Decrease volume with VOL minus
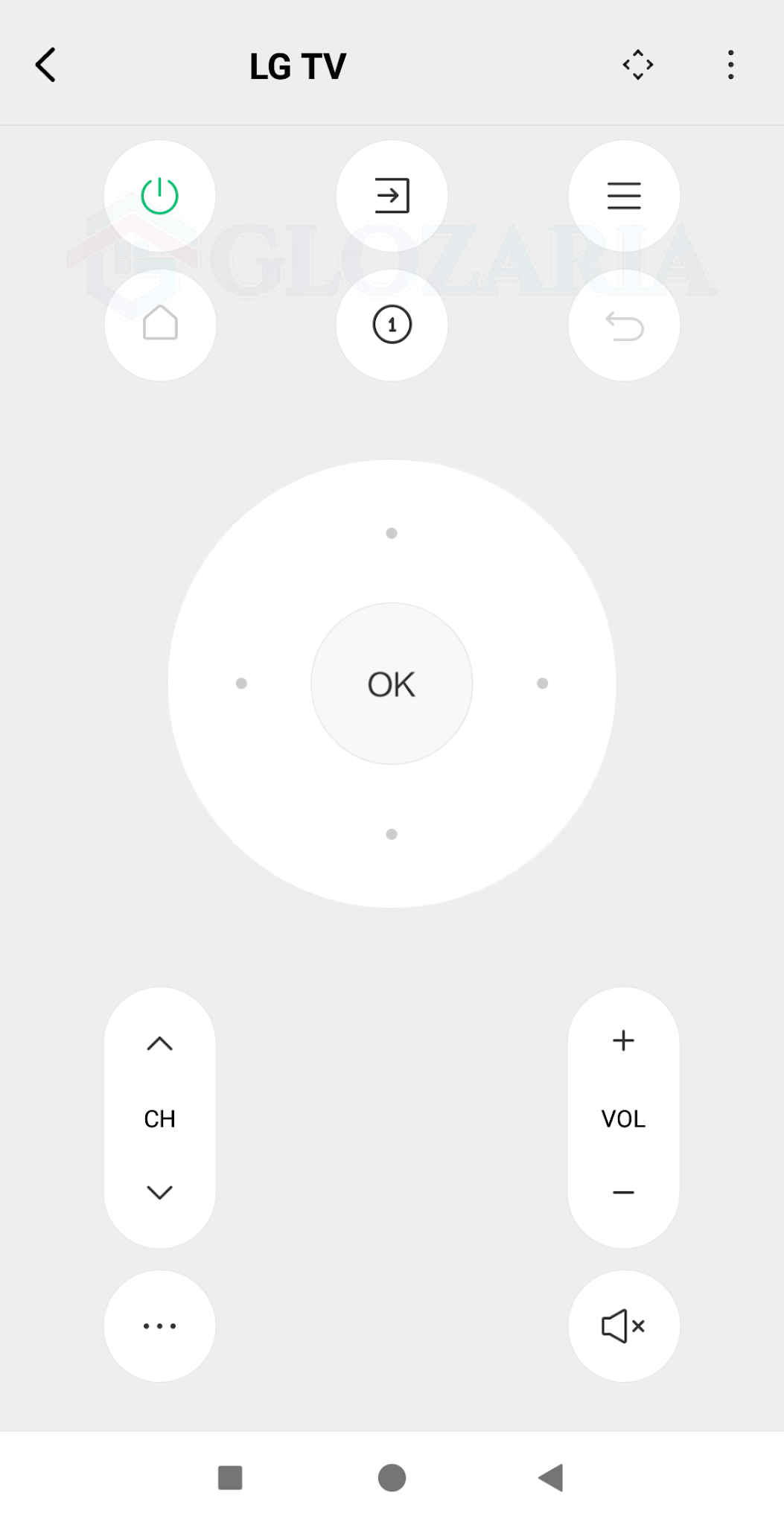Image resolution: width=784 pixels, height=1525 pixels. click(x=623, y=1192)
